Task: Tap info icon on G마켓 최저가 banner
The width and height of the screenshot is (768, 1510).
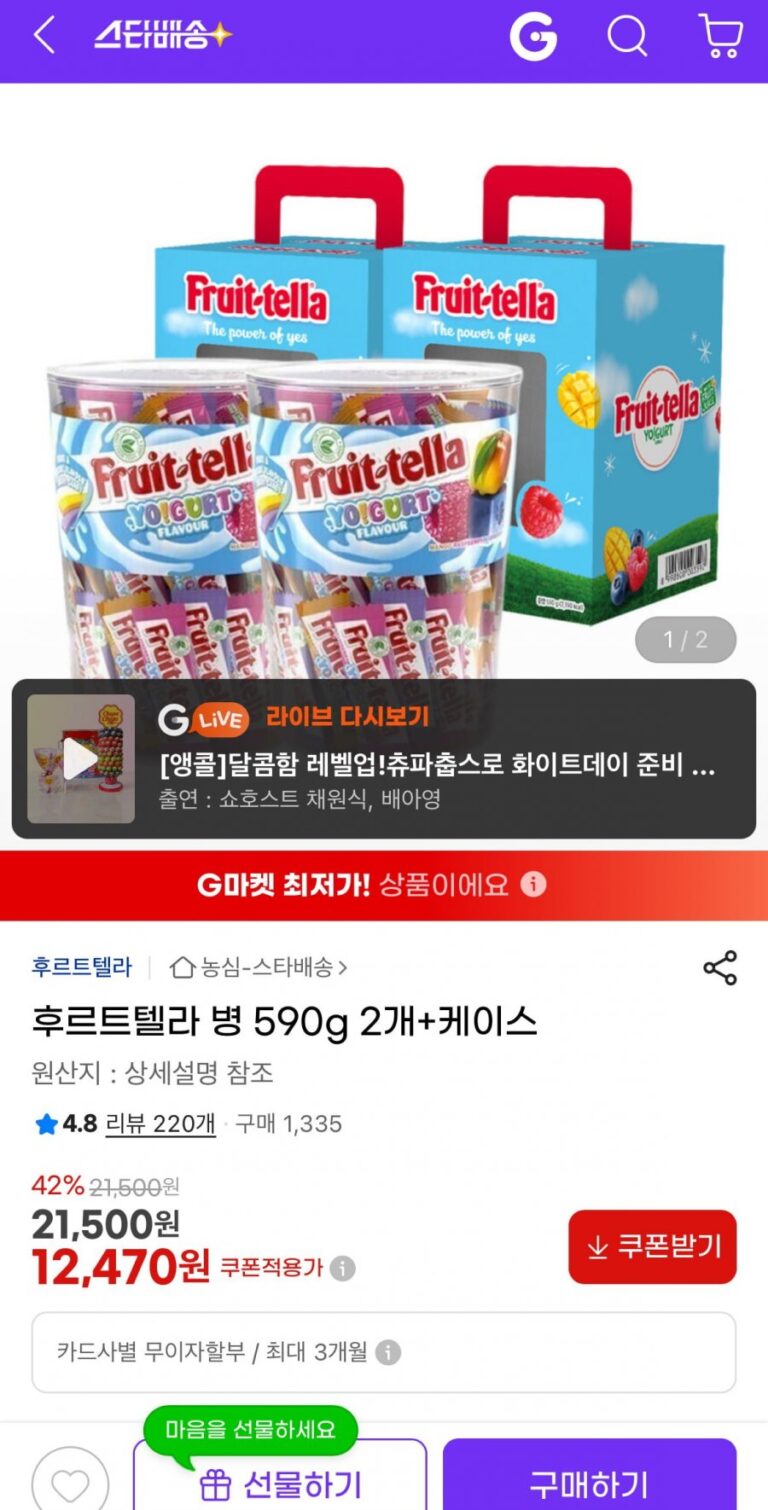Action: tap(534, 884)
